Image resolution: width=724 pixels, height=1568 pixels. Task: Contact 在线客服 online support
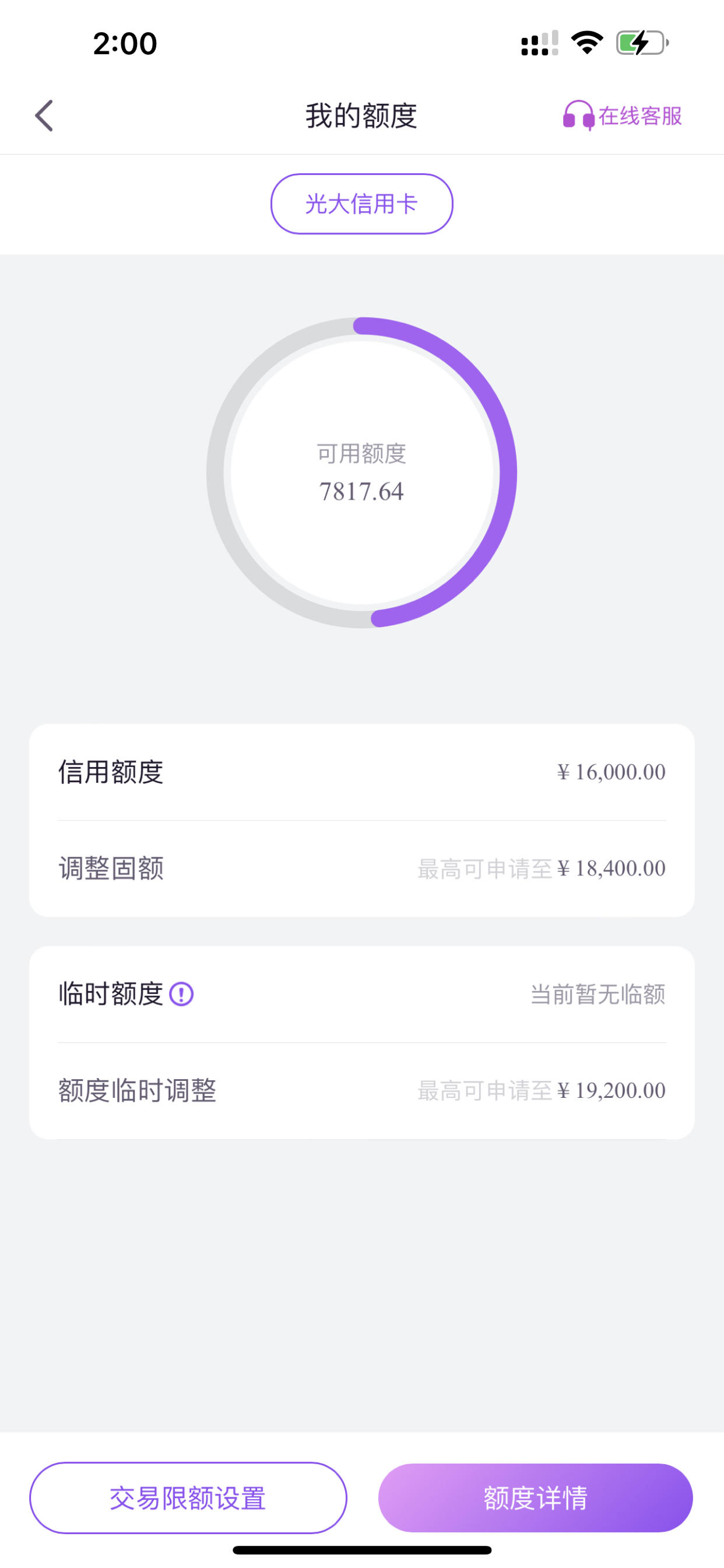pyautogui.click(x=622, y=116)
